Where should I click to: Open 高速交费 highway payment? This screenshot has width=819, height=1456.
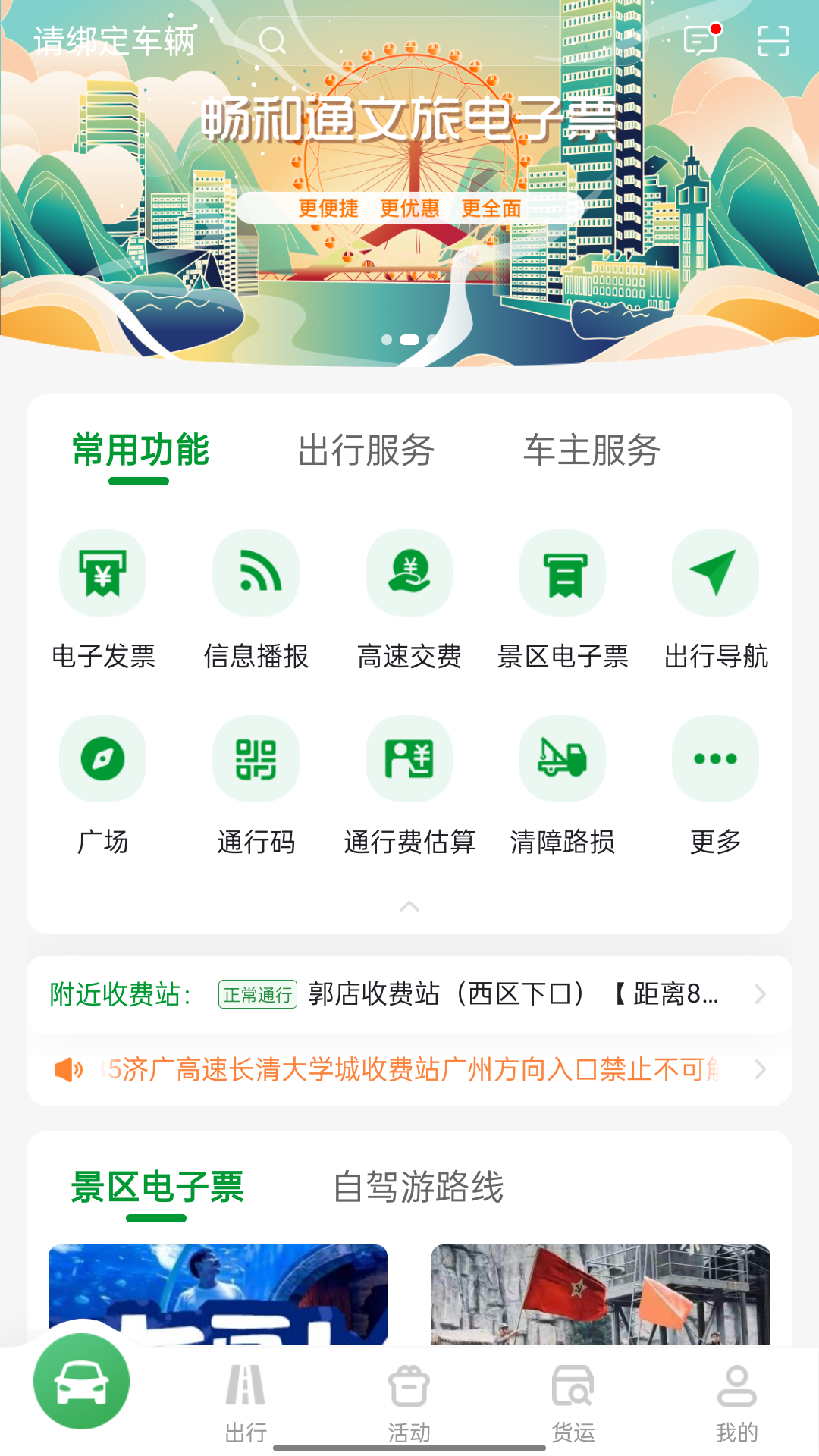point(409,573)
